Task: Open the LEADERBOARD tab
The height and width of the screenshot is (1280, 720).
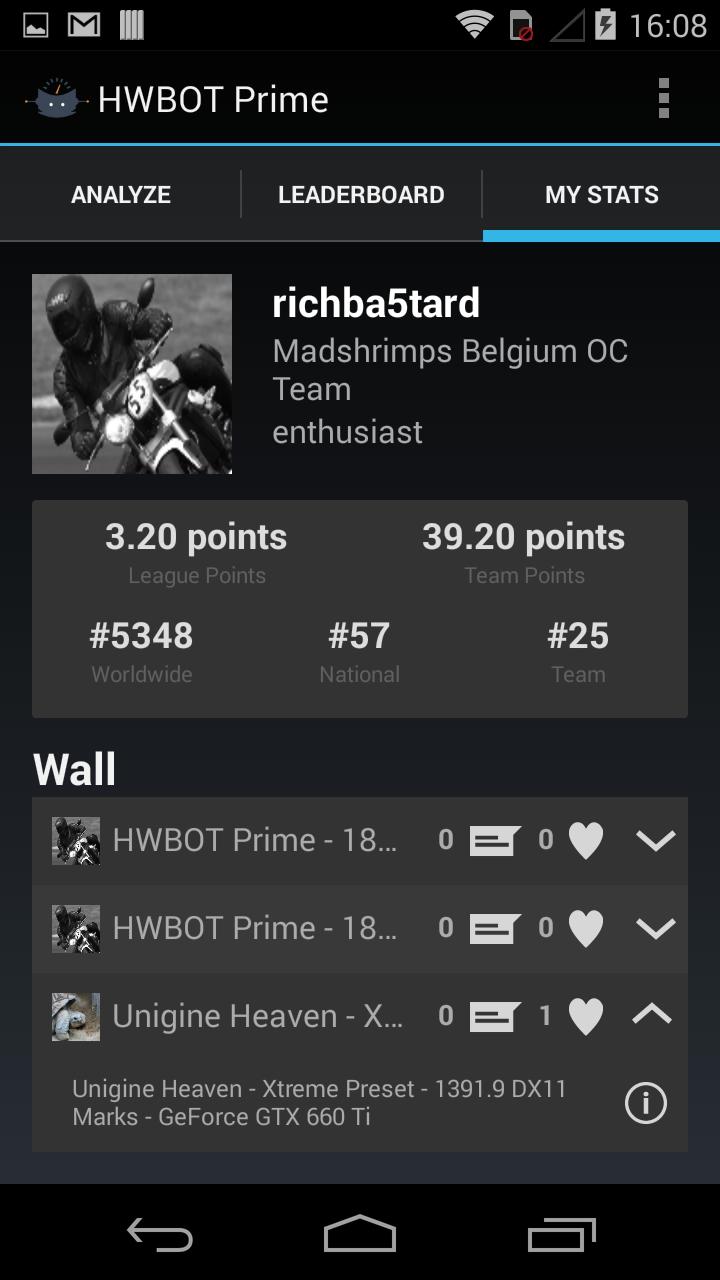Action: pyautogui.click(x=361, y=193)
